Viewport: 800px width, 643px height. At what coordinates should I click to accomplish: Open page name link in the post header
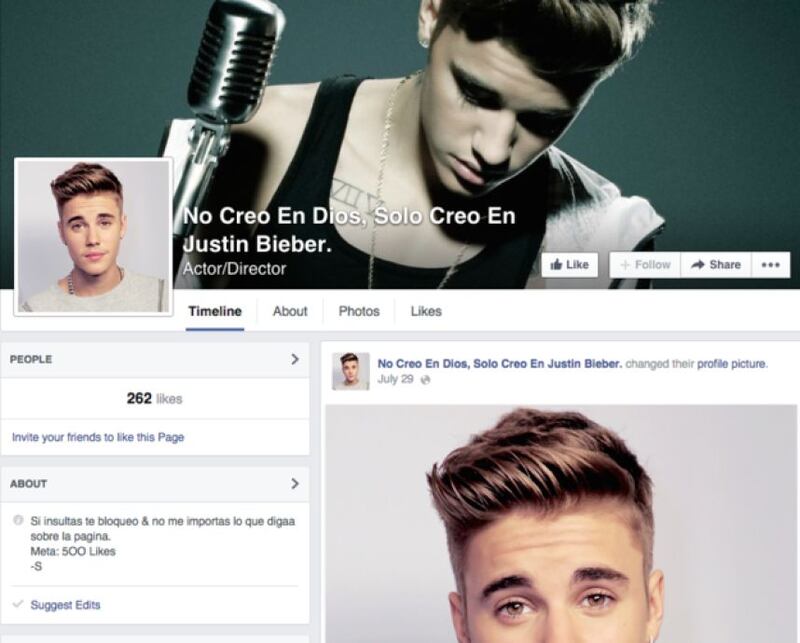(500, 364)
